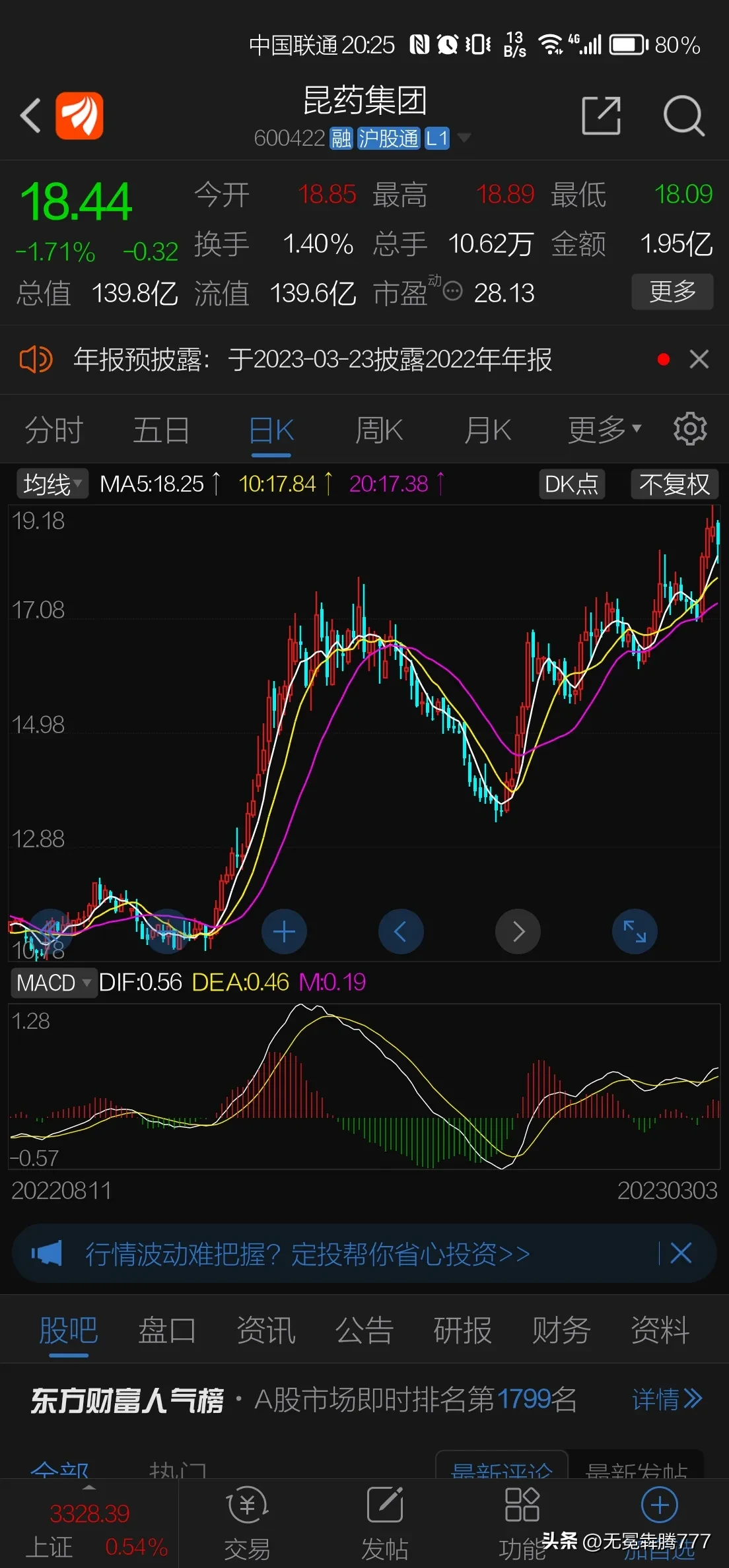
Task: Change the 不复权 adjustment setting
Action: coord(674,484)
